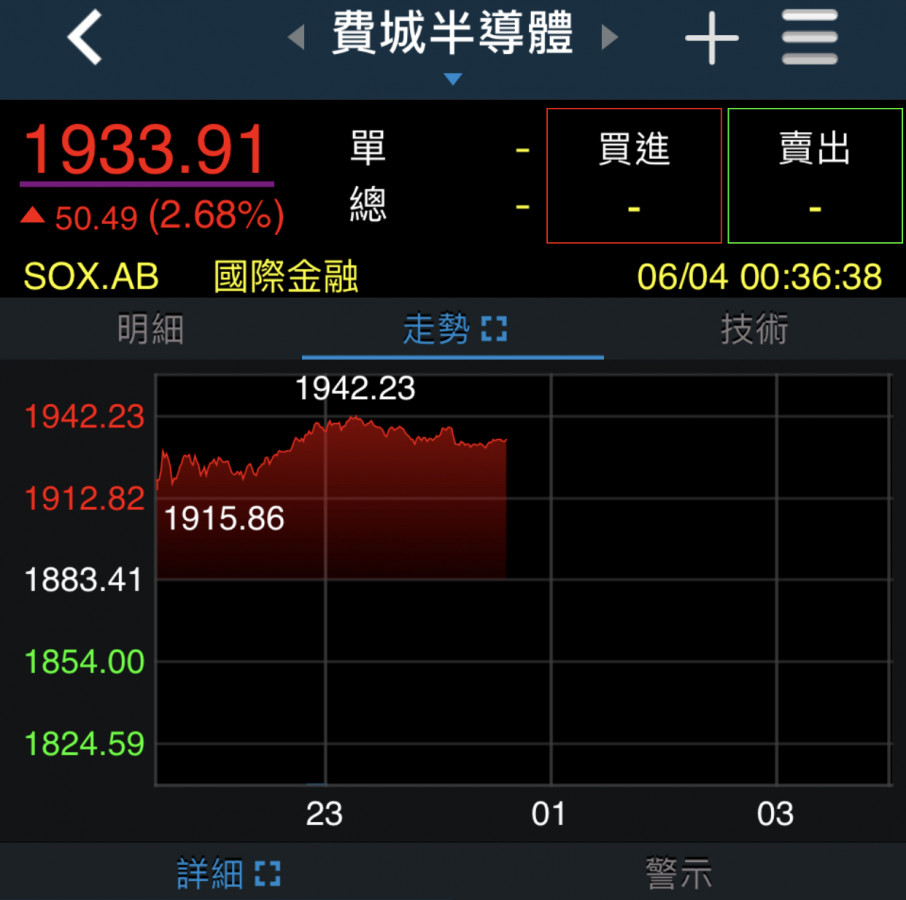The height and width of the screenshot is (900, 906).
Task: Open the hamburger menu
Action: (810, 38)
